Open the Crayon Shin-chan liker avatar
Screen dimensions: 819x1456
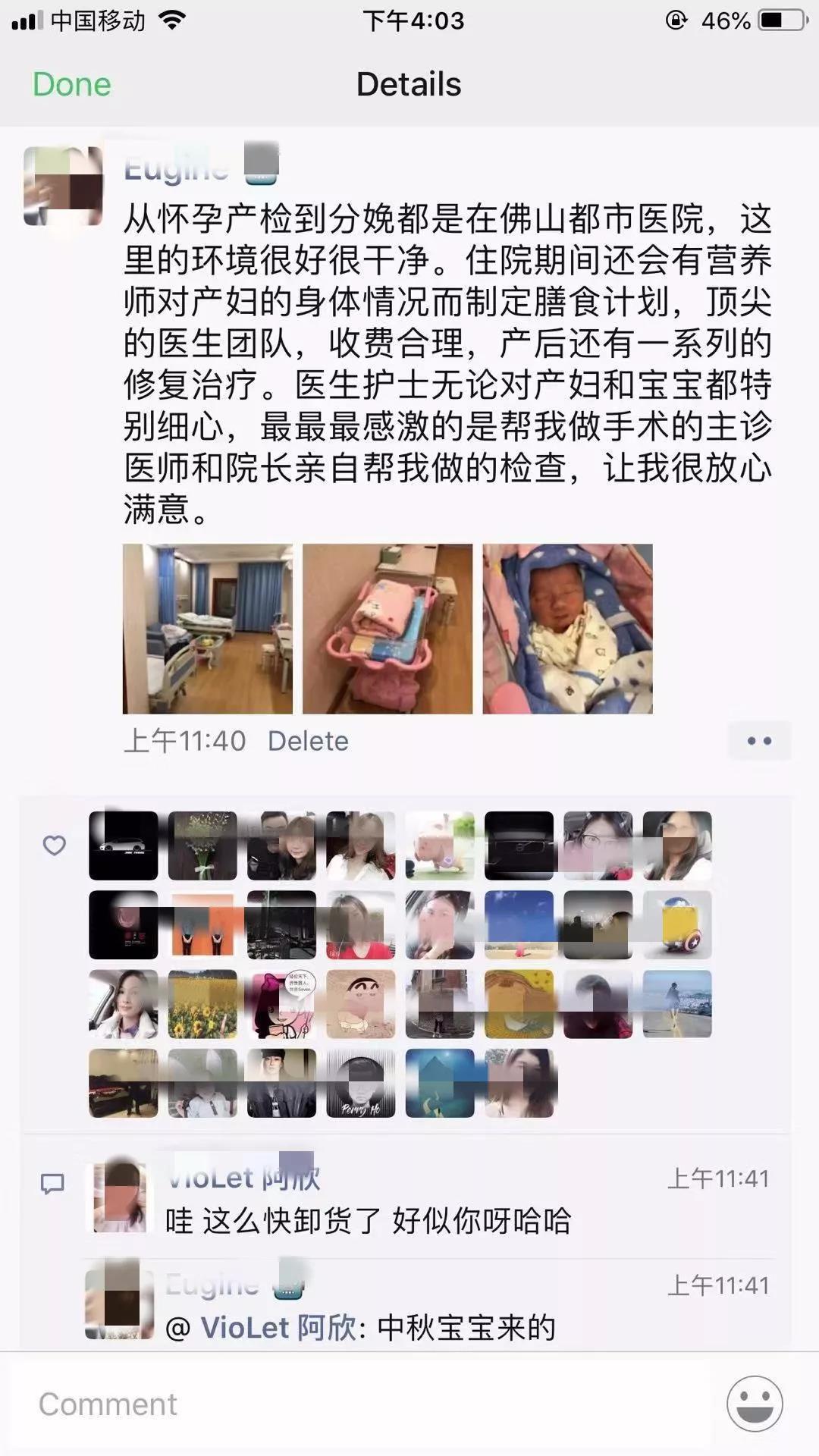361,1003
